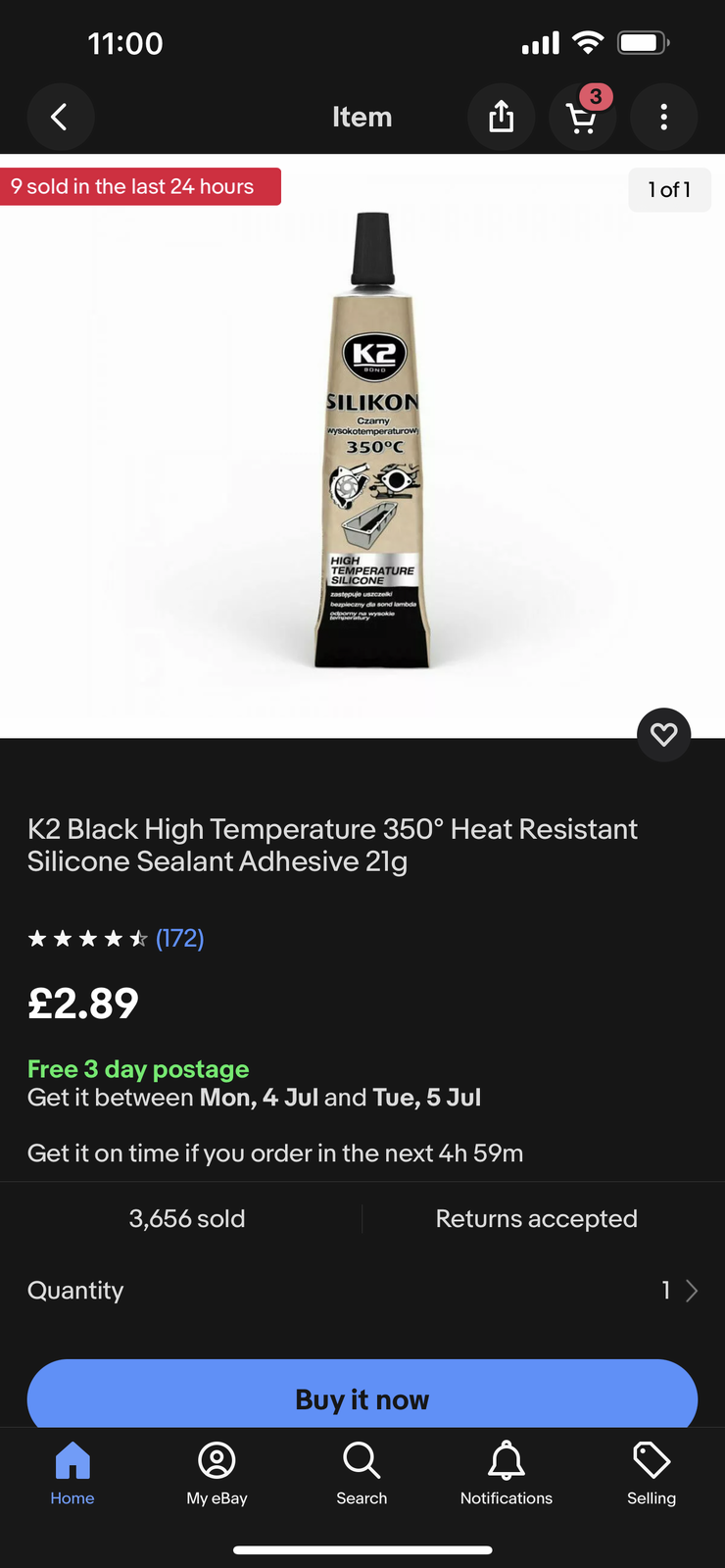Open the 172 ratings link

(x=179, y=938)
